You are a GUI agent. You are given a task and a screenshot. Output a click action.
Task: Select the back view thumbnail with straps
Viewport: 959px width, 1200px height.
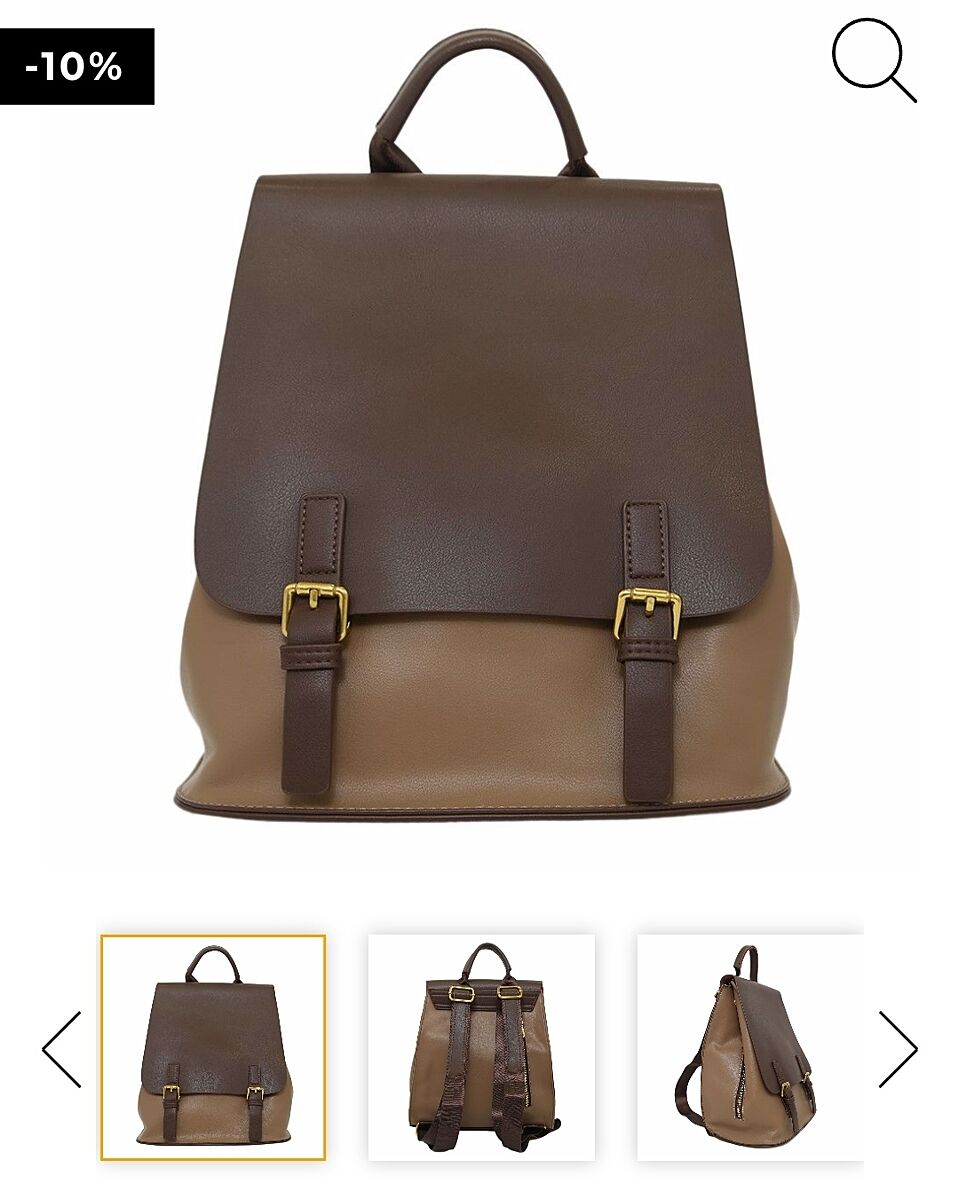tap(481, 1047)
